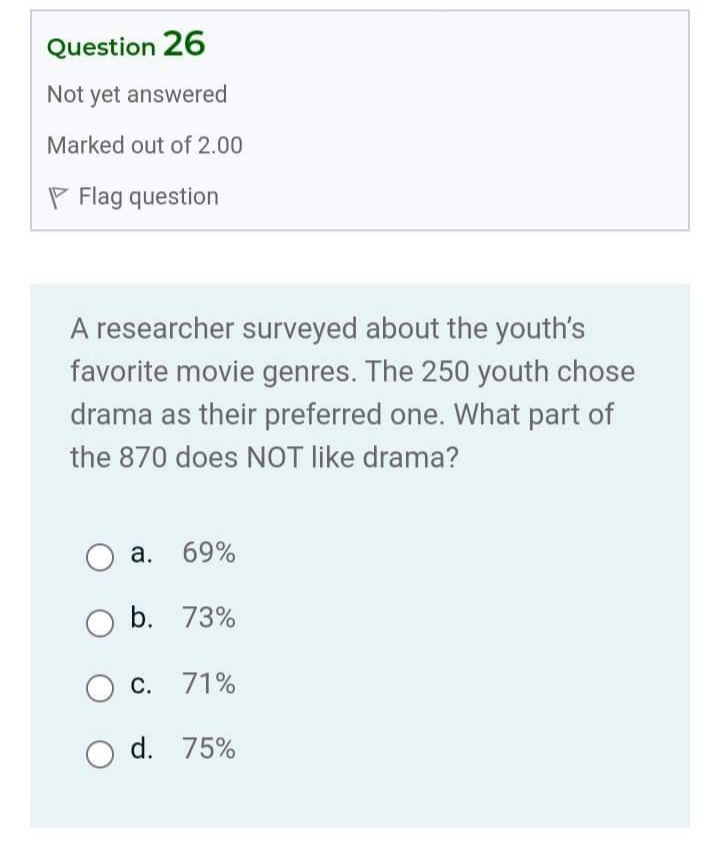Click the Not yet answered status text

click(135, 95)
